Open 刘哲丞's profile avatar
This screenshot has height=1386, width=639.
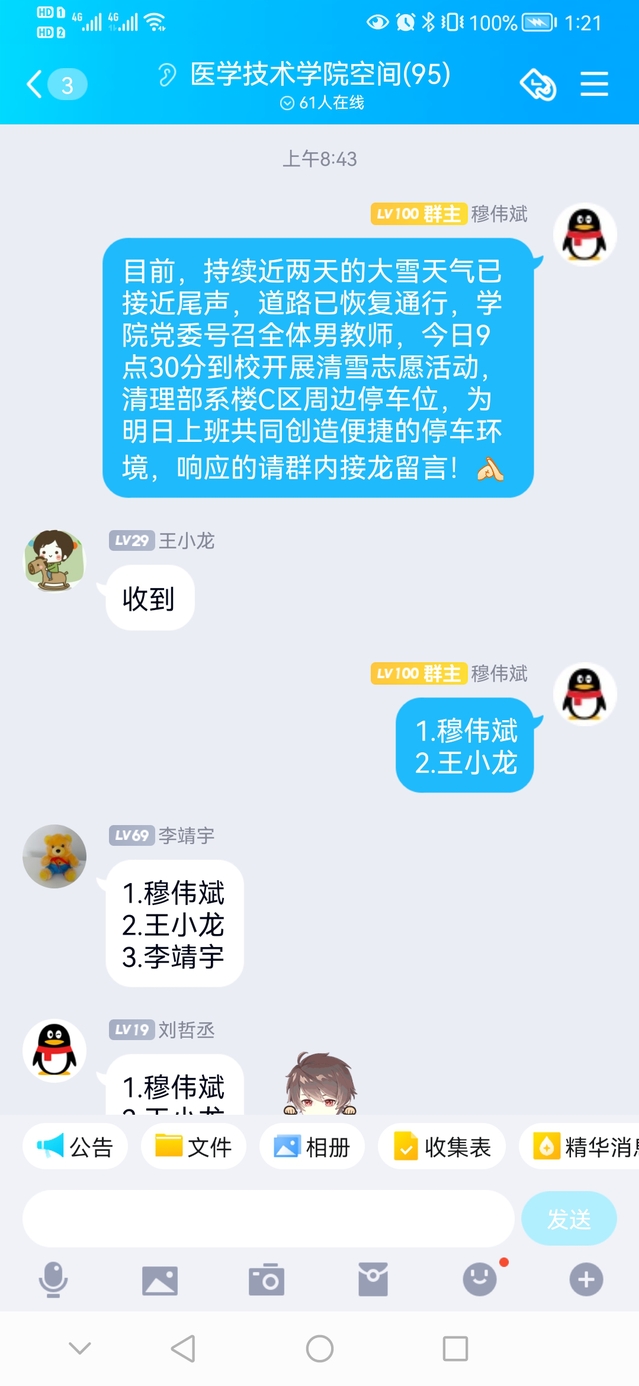55,1050
